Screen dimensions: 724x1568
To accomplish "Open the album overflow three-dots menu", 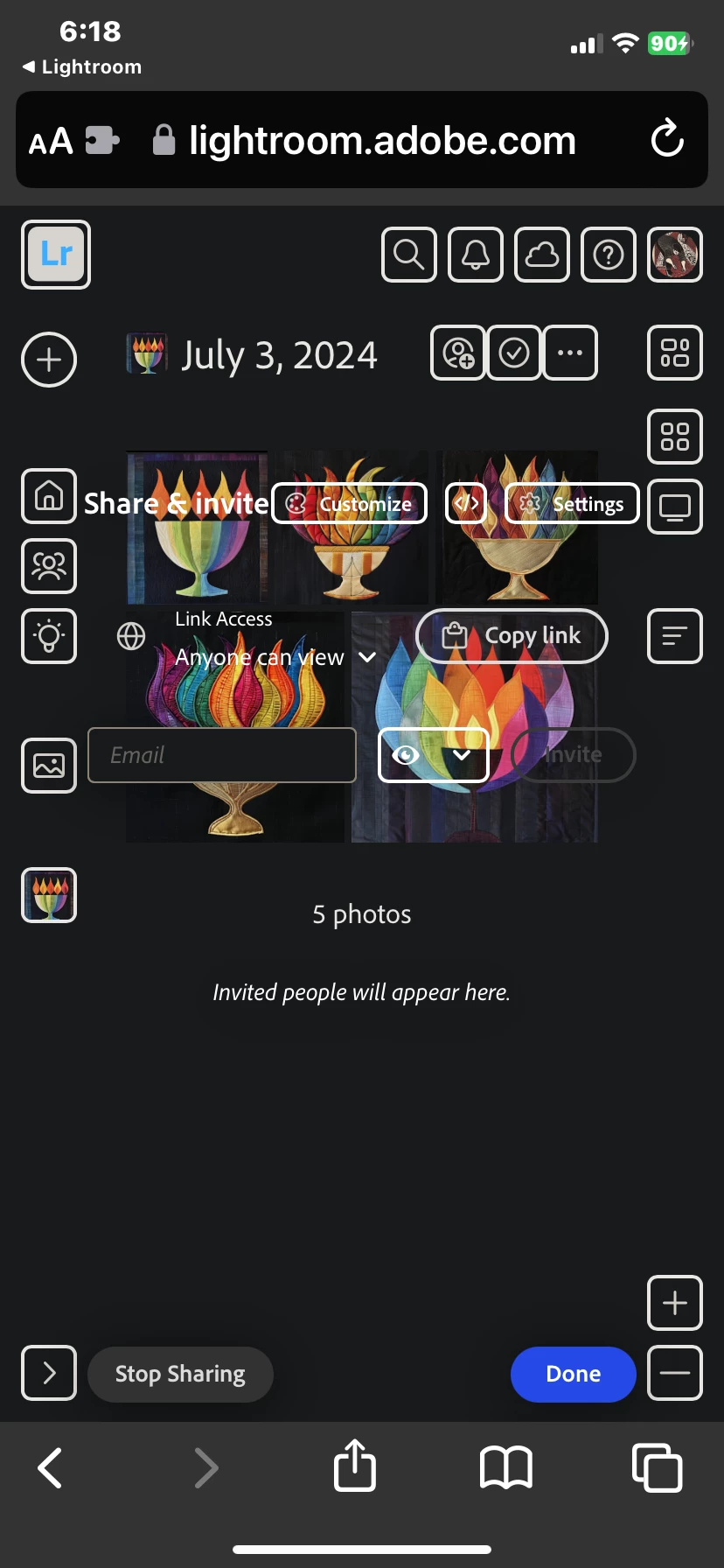I will tap(570, 353).
